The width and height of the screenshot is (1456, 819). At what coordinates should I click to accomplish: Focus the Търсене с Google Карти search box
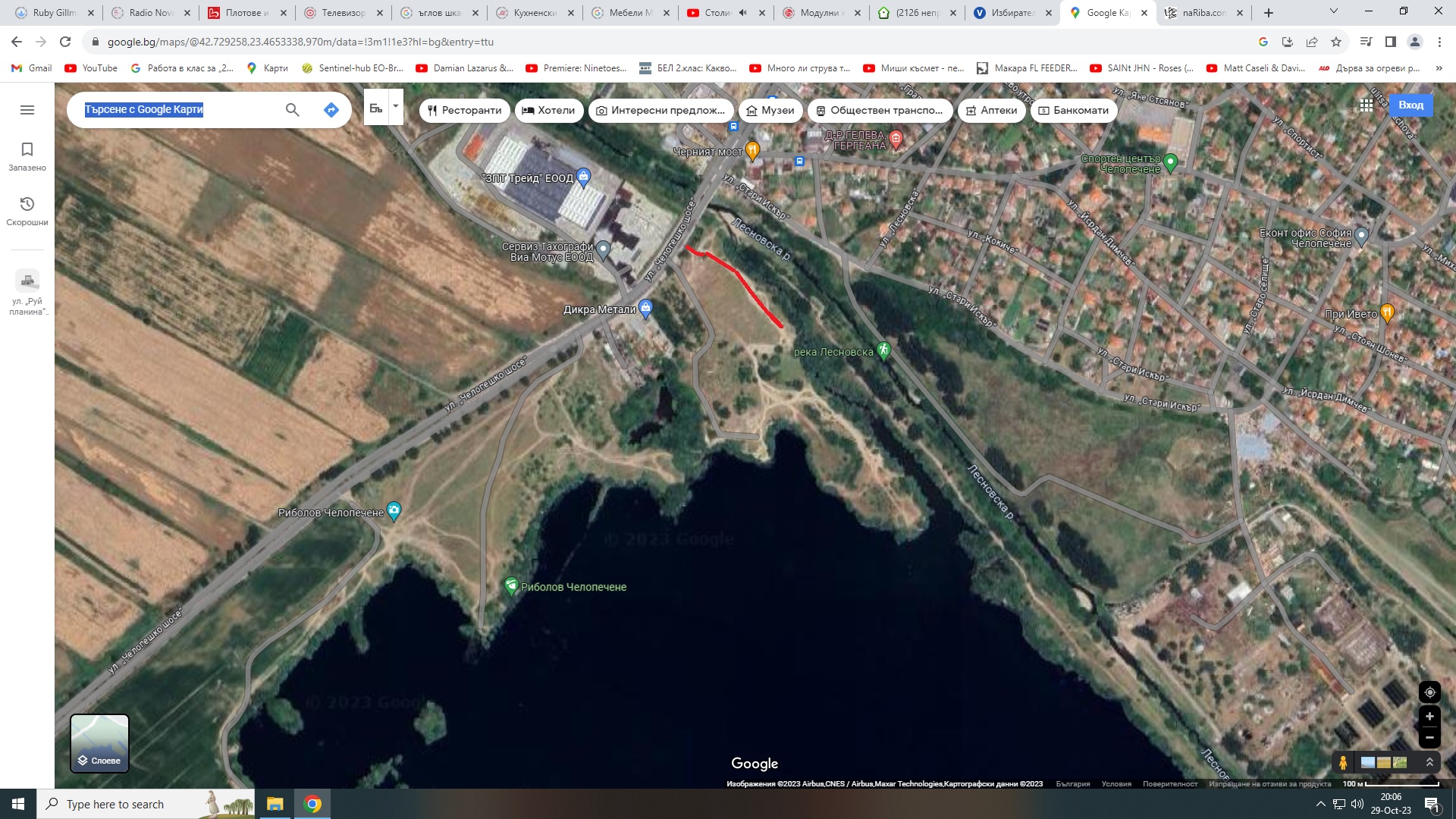click(x=178, y=109)
